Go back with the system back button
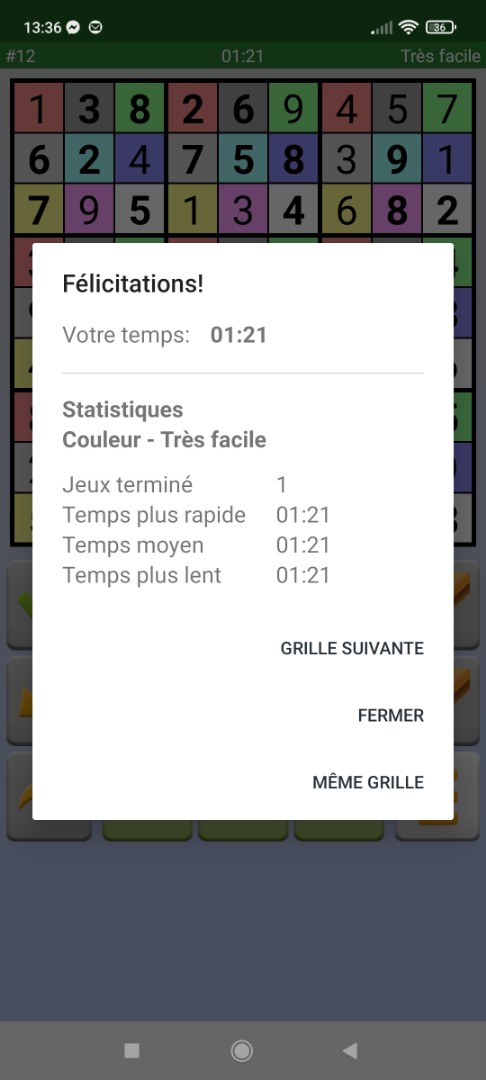 350,1050
